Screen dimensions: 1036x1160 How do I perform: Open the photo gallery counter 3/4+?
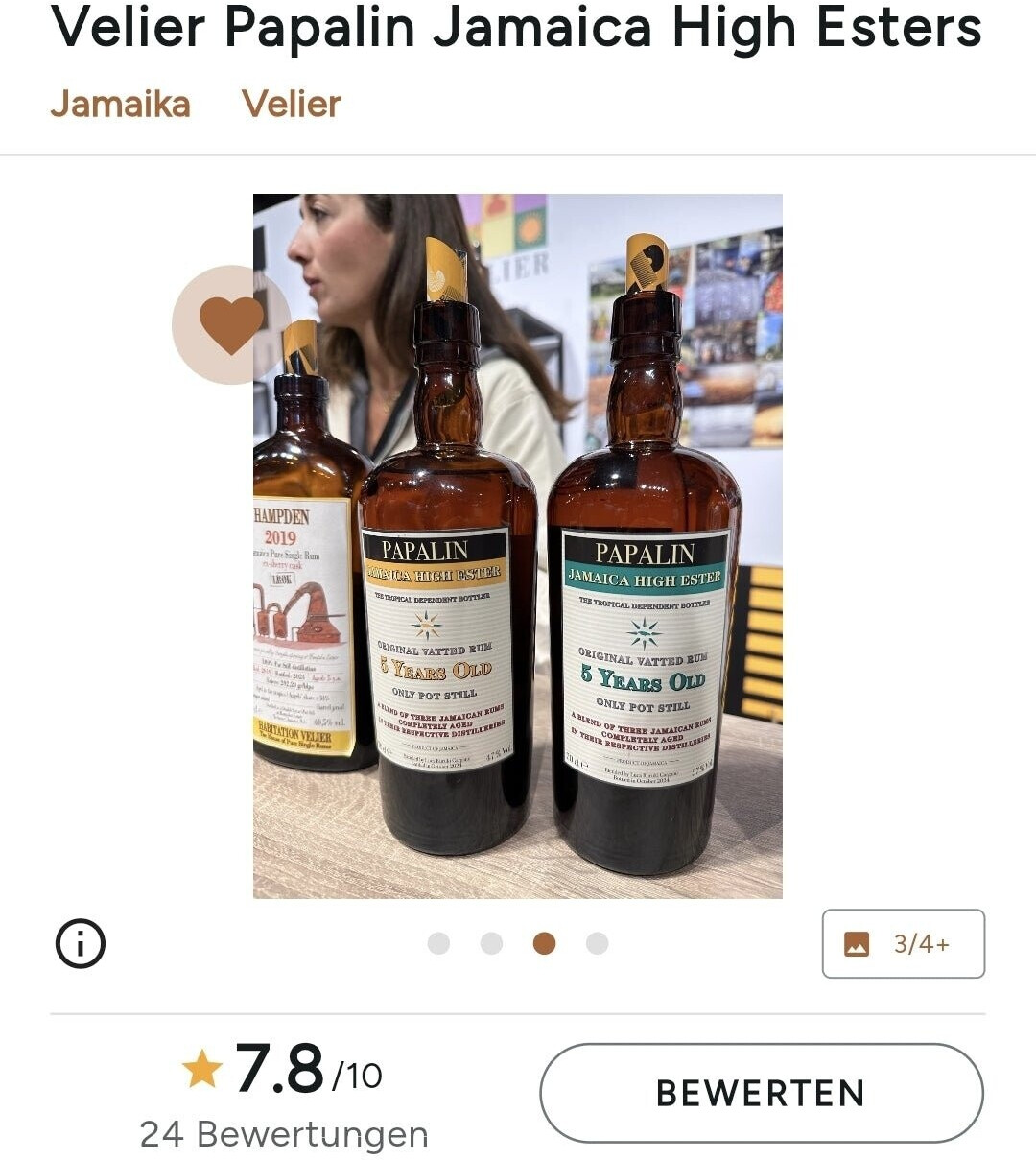(903, 944)
